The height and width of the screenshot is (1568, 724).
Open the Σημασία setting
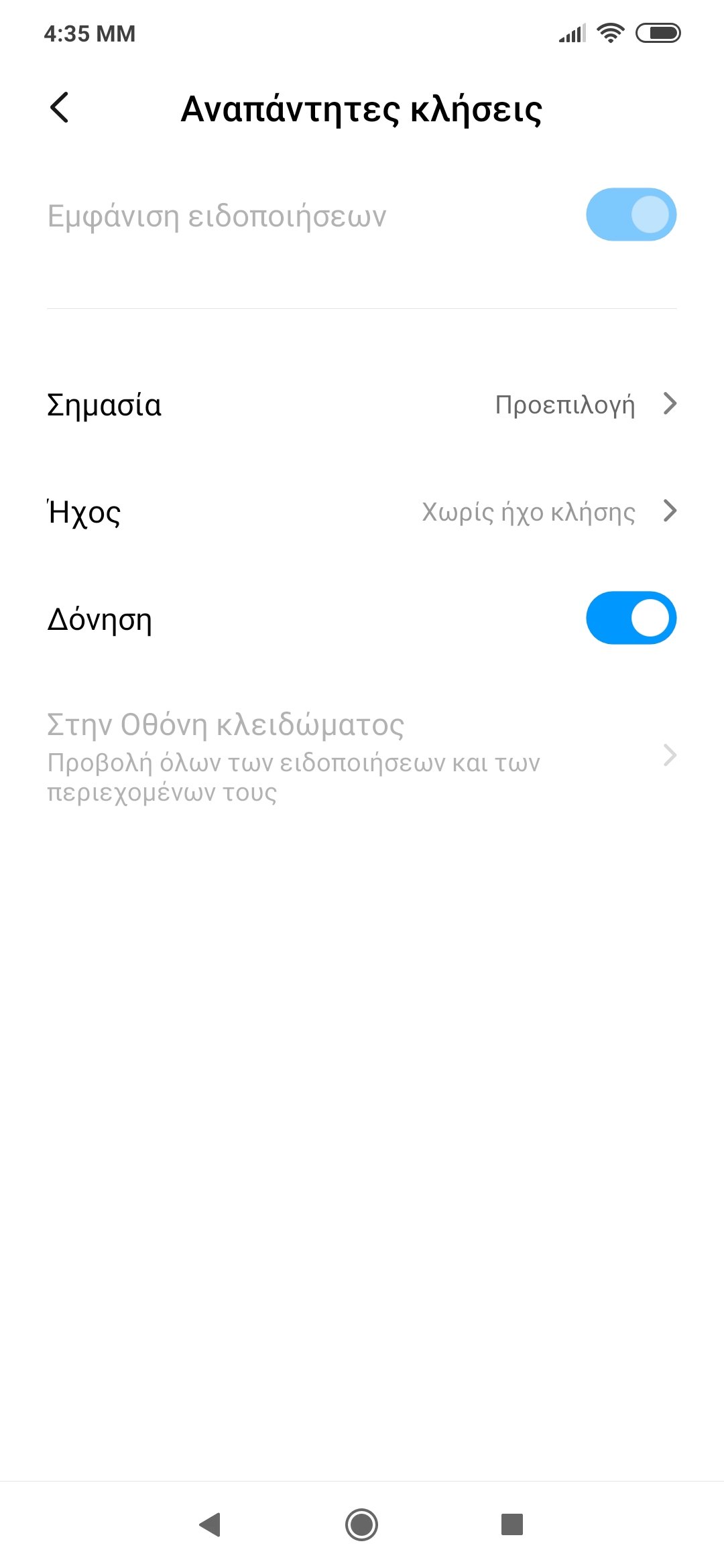(362, 405)
